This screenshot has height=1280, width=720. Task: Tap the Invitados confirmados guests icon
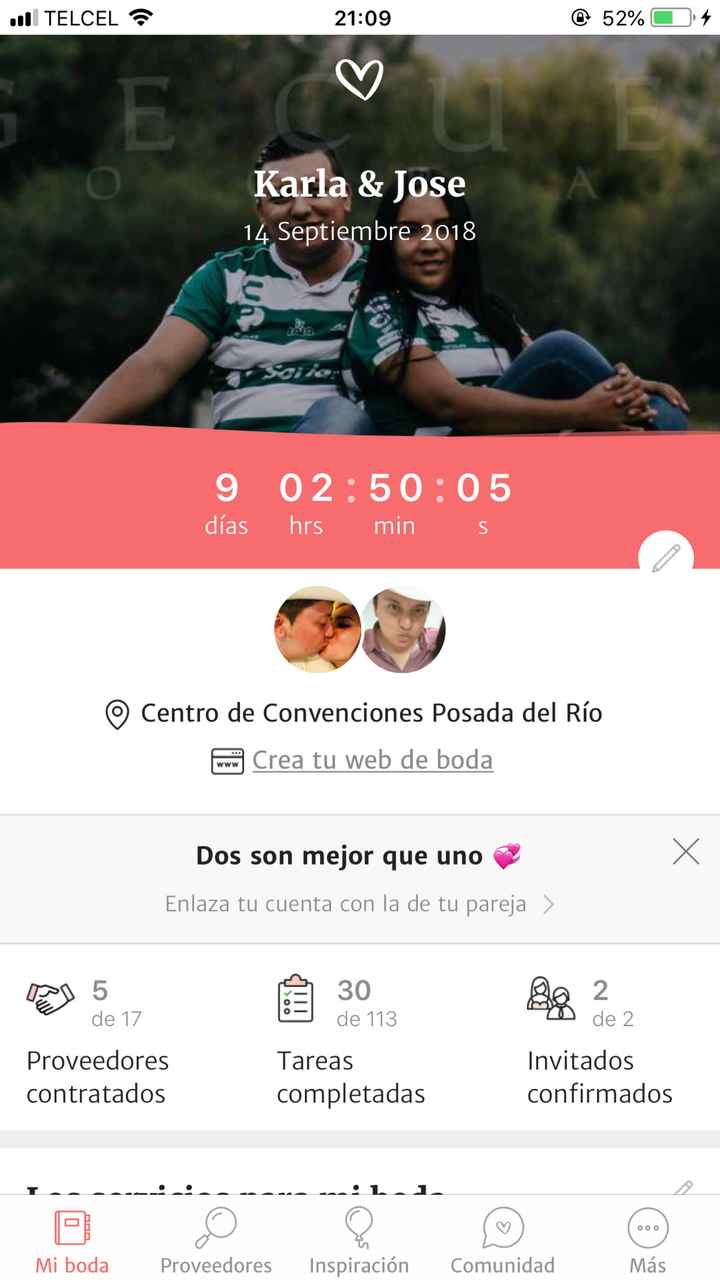tap(551, 996)
